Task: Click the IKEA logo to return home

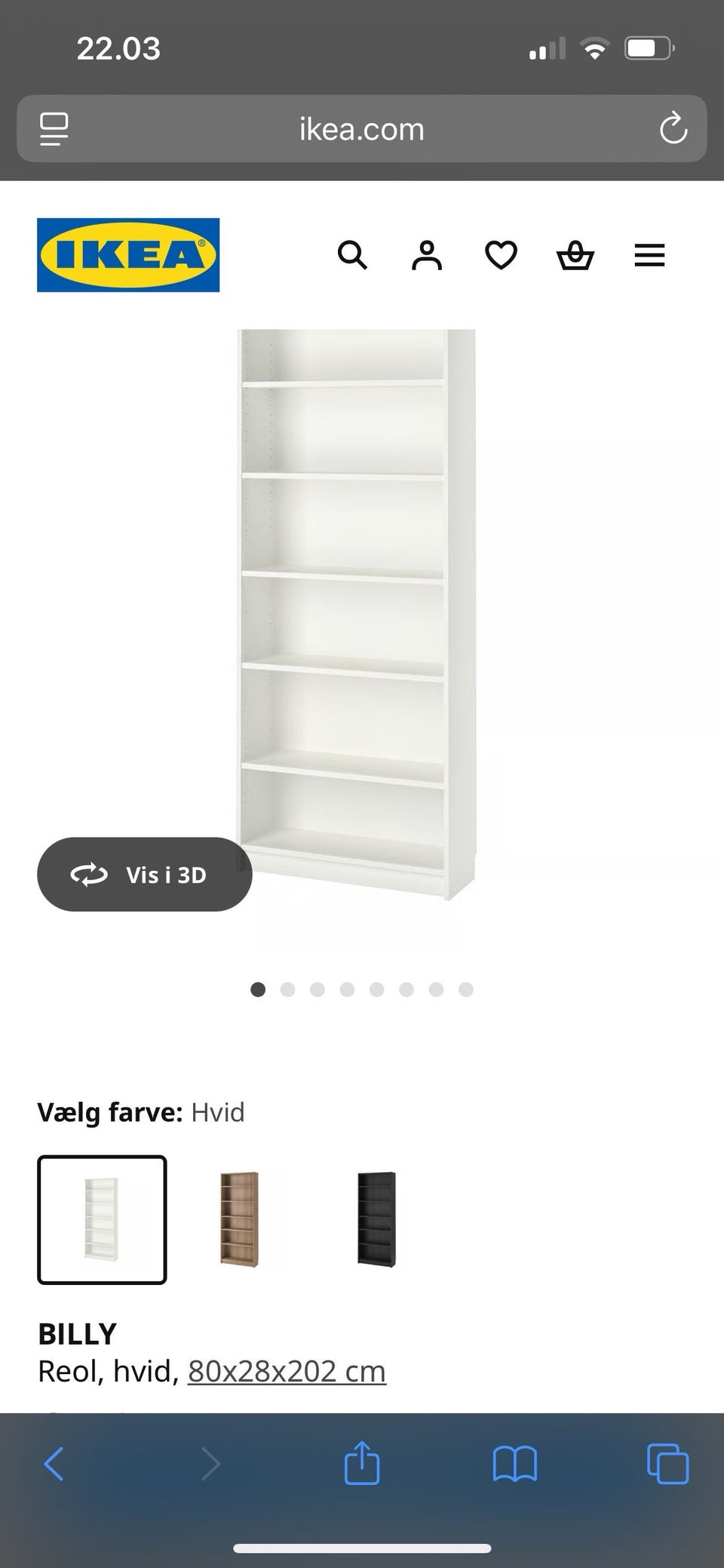Action: [127, 254]
